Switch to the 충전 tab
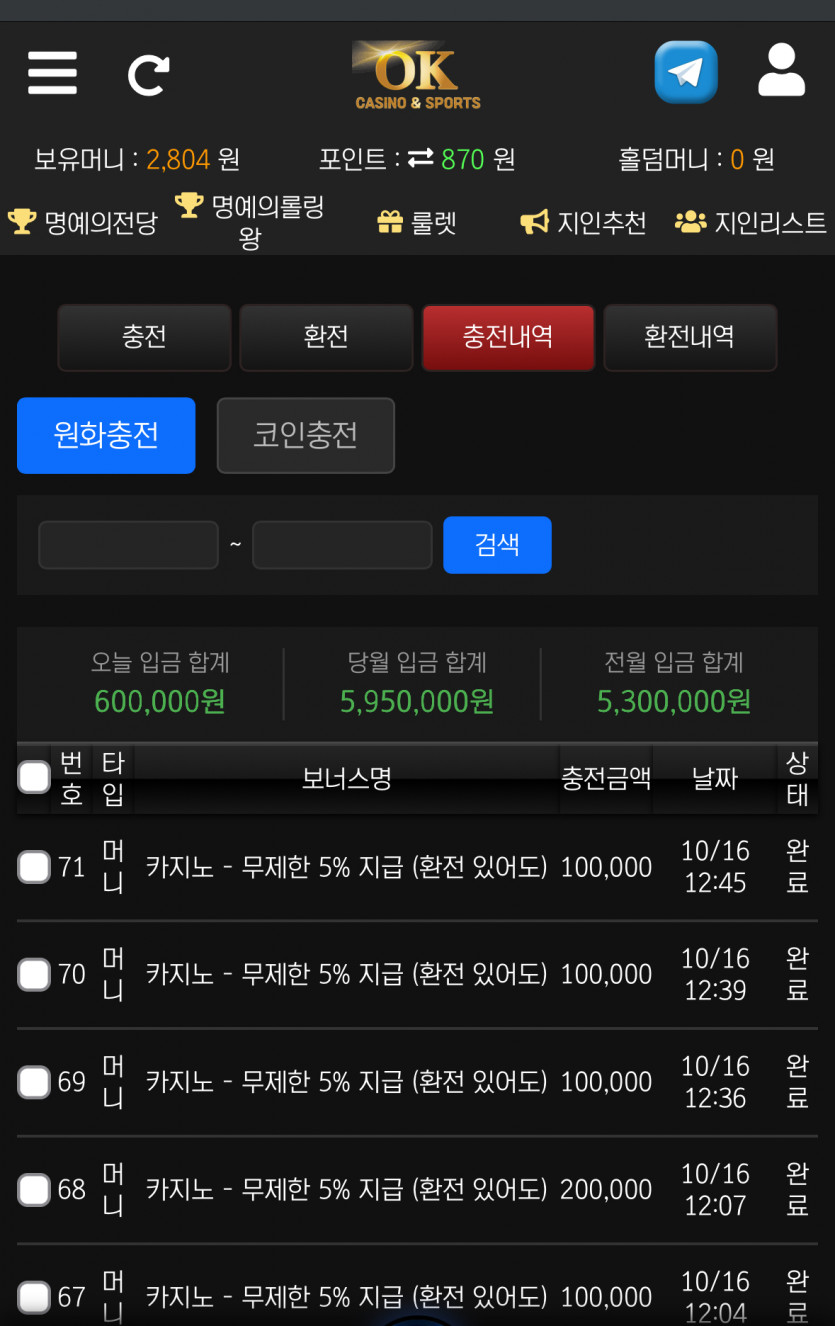The image size is (835, 1326). tap(144, 338)
